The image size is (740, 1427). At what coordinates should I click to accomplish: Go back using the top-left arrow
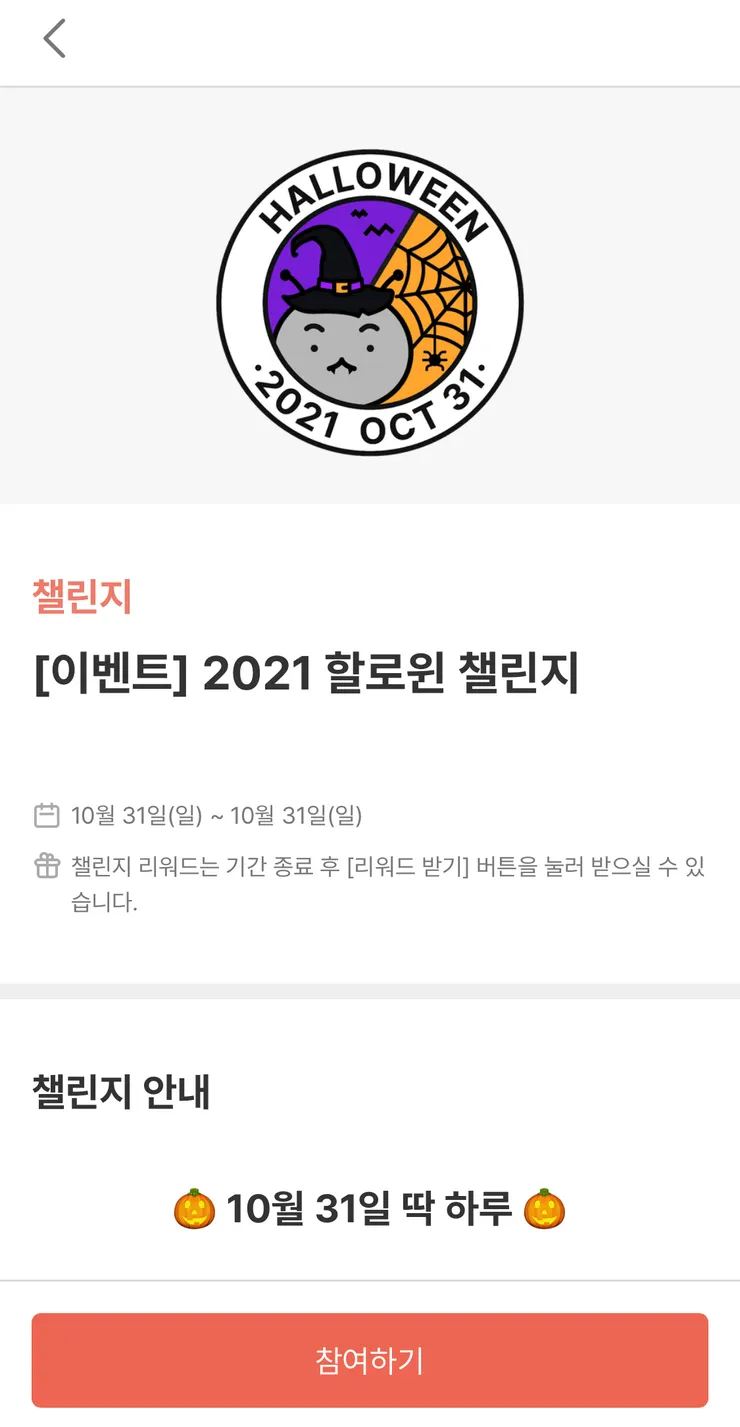click(54, 39)
